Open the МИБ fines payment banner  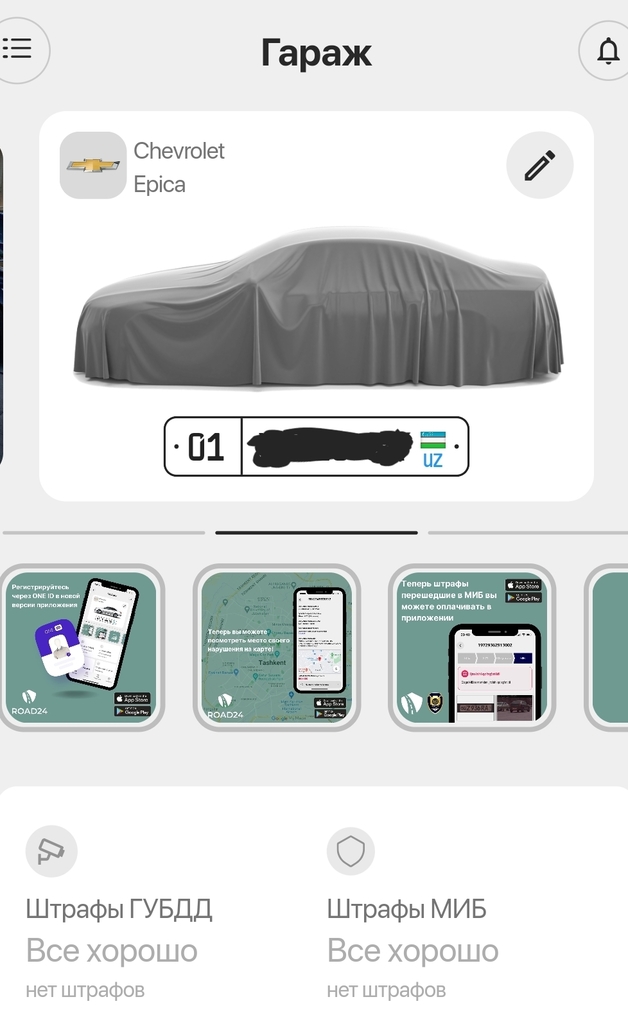pyautogui.click(x=471, y=647)
